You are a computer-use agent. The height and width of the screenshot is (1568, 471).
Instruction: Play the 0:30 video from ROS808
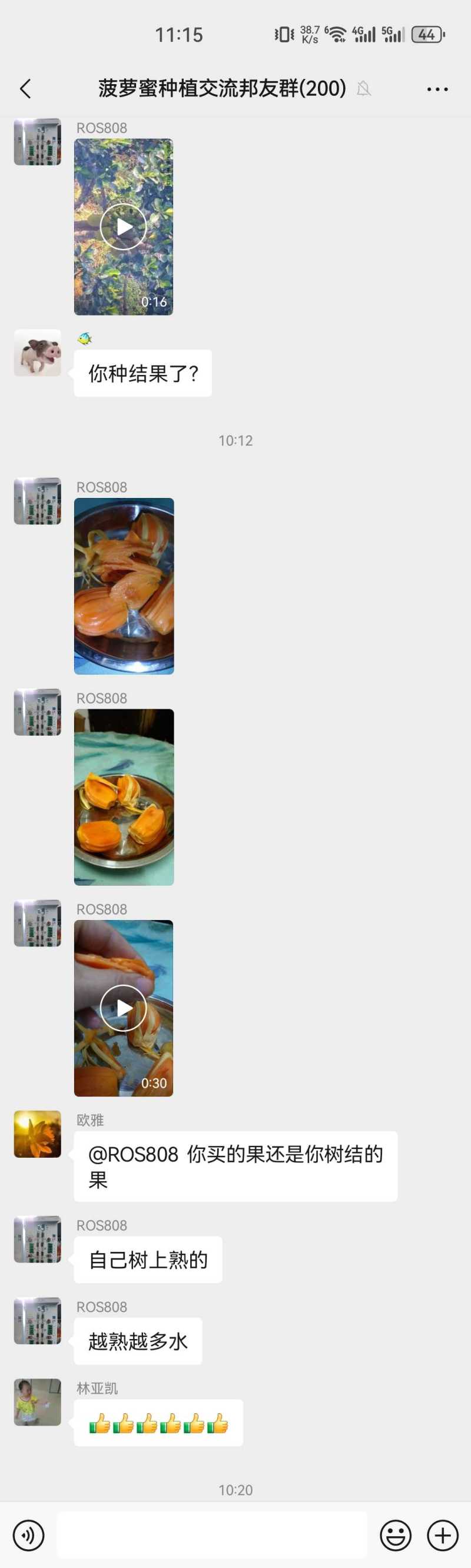pos(124,1008)
